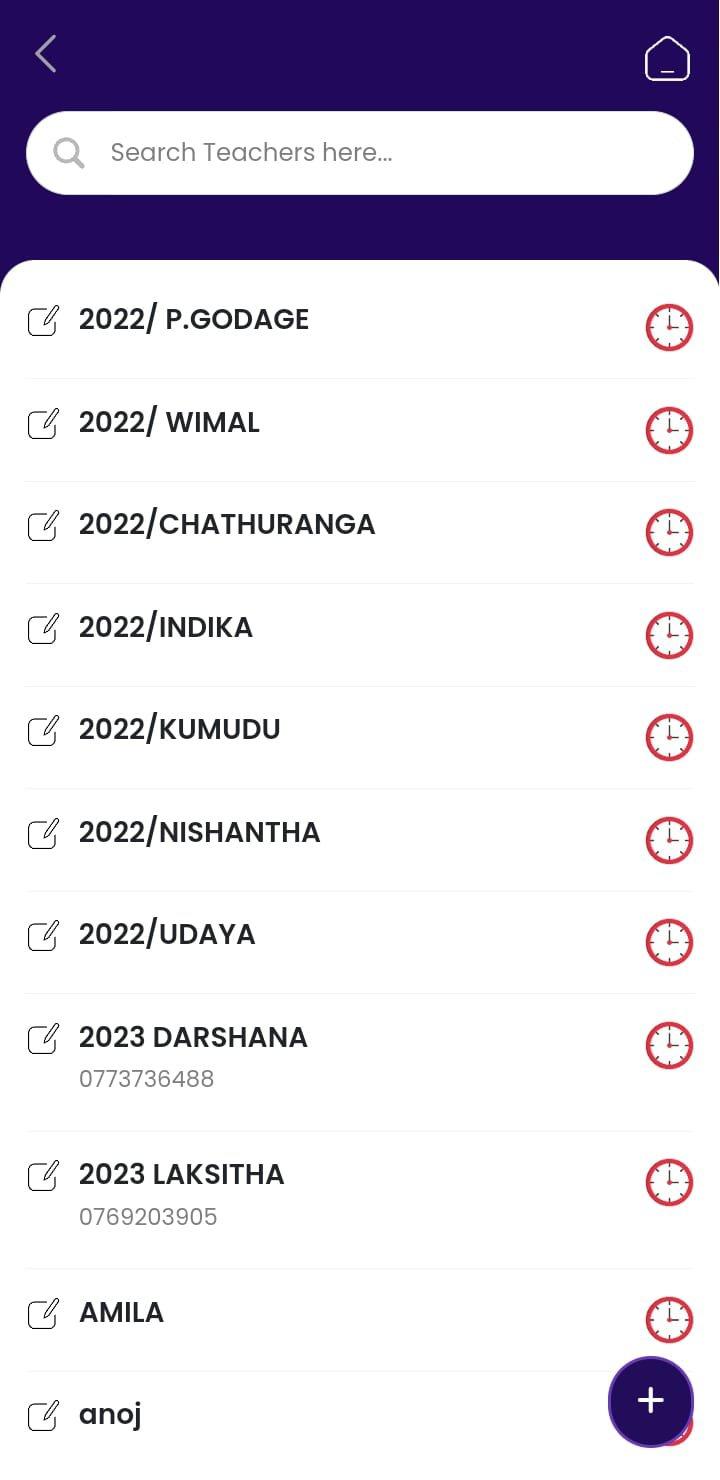Open the home icon in header
The height and width of the screenshot is (1480, 720).
coord(667,58)
